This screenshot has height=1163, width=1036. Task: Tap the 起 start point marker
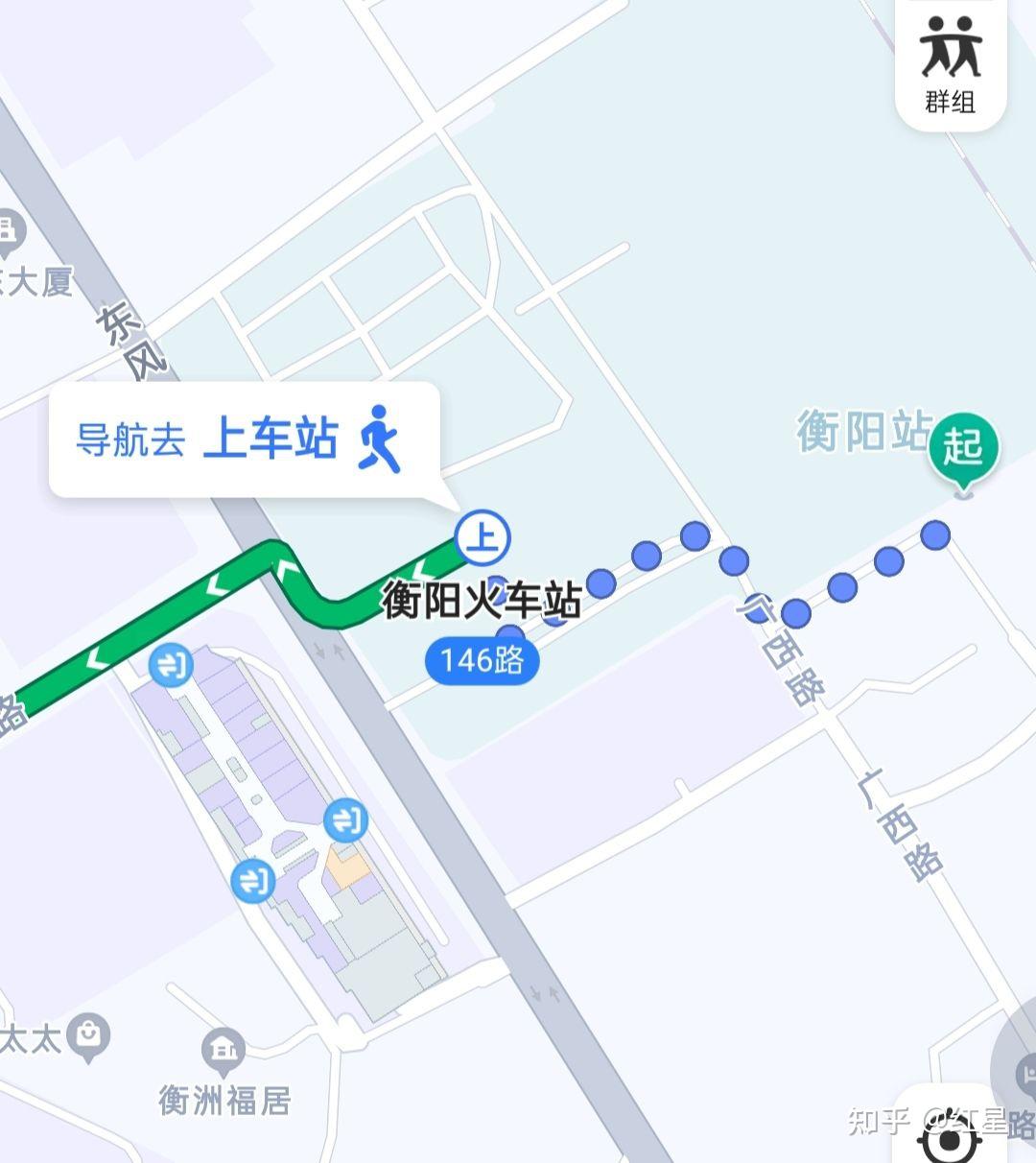(x=963, y=447)
